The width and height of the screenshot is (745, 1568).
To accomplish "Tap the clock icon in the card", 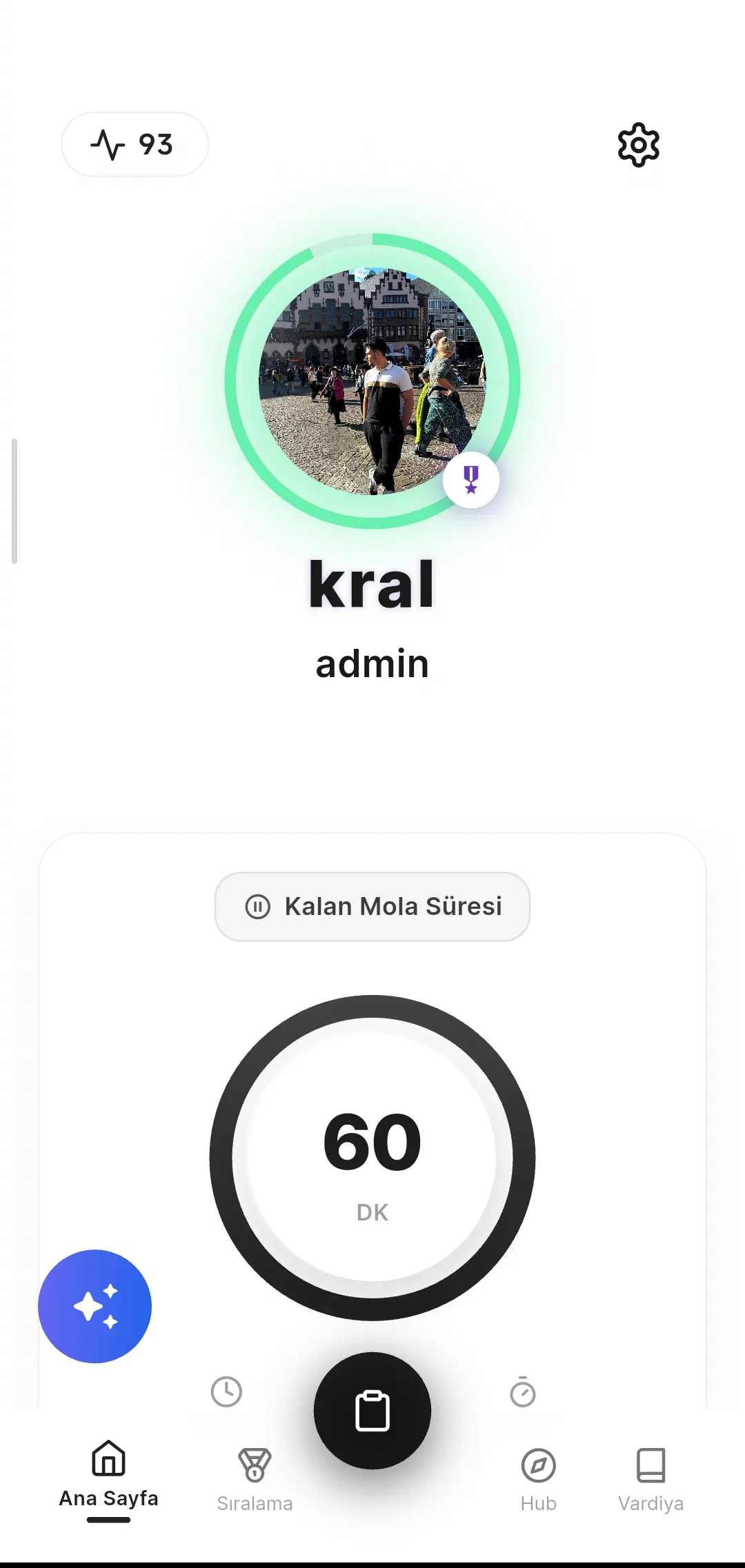I will (226, 1391).
